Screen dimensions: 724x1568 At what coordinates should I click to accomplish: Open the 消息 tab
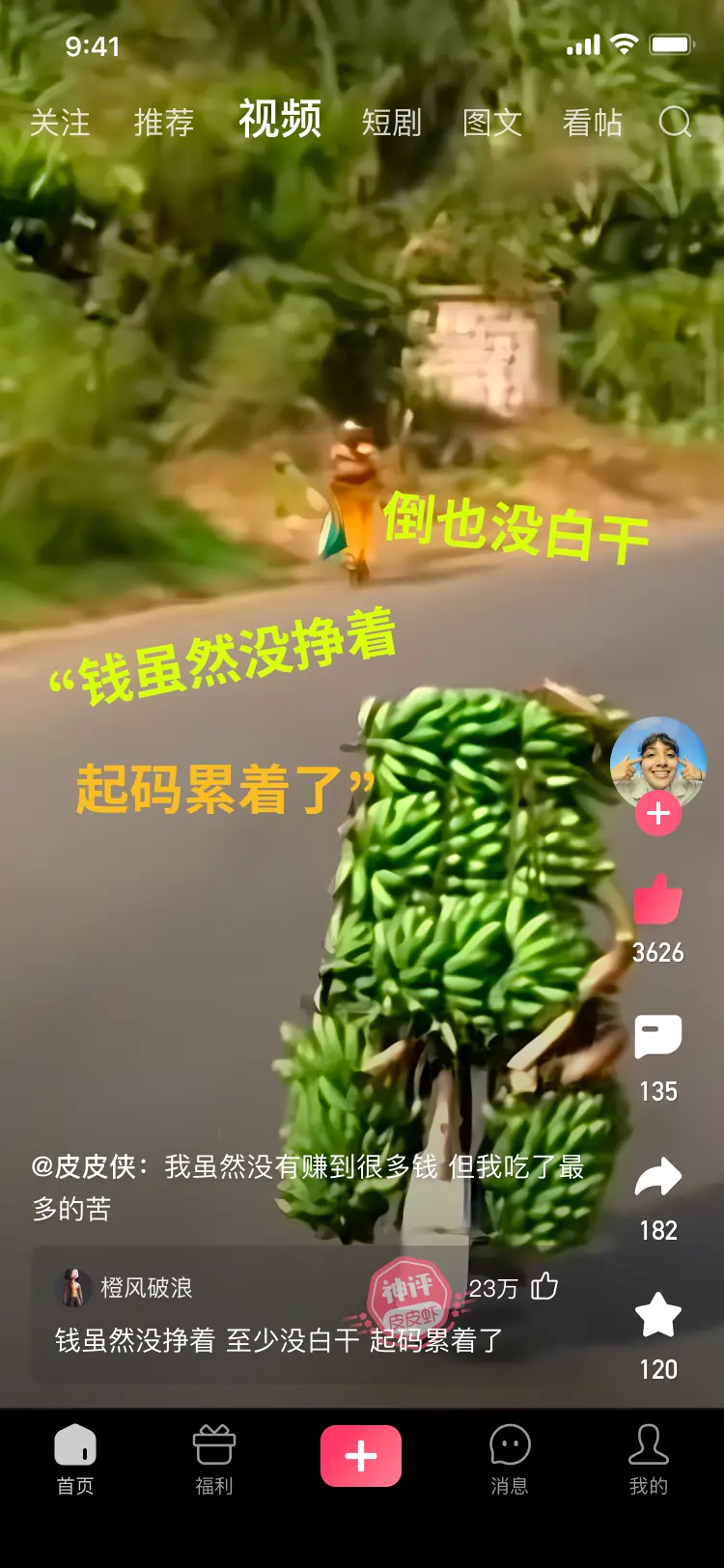click(x=510, y=1458)
